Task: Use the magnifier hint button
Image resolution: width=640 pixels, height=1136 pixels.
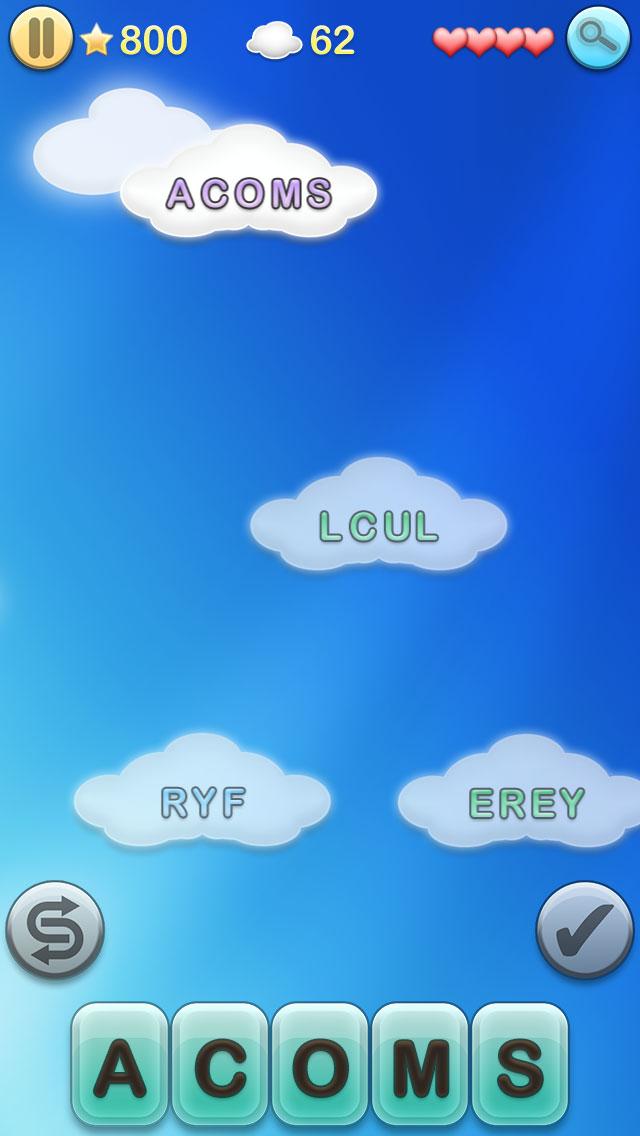Action: (x=599, y=38)
